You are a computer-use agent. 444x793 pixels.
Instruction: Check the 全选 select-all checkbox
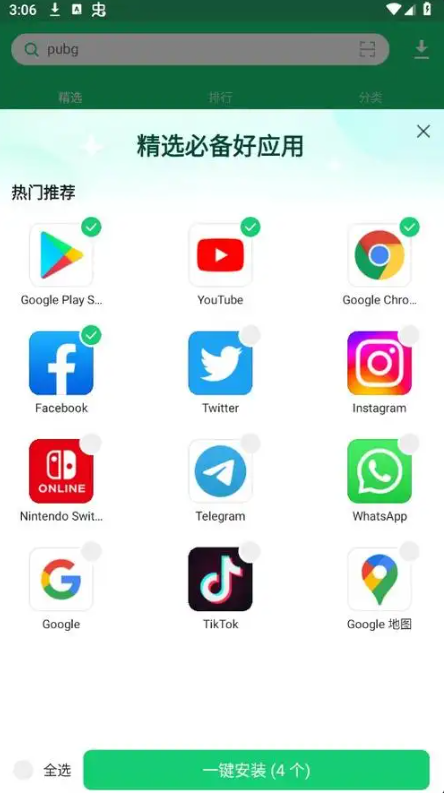click(23, 770)
